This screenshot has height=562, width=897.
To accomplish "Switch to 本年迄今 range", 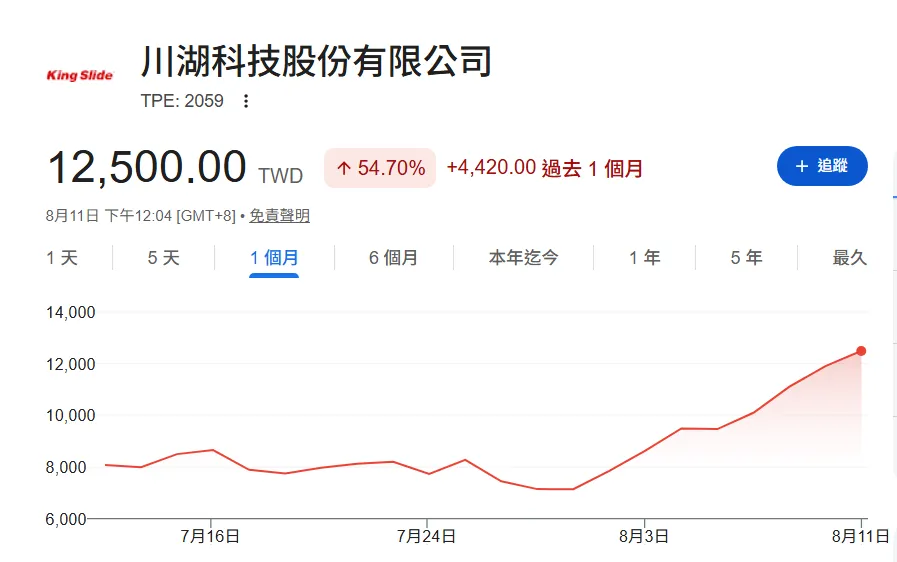I will pyautogui.click(x=523, y=258).
